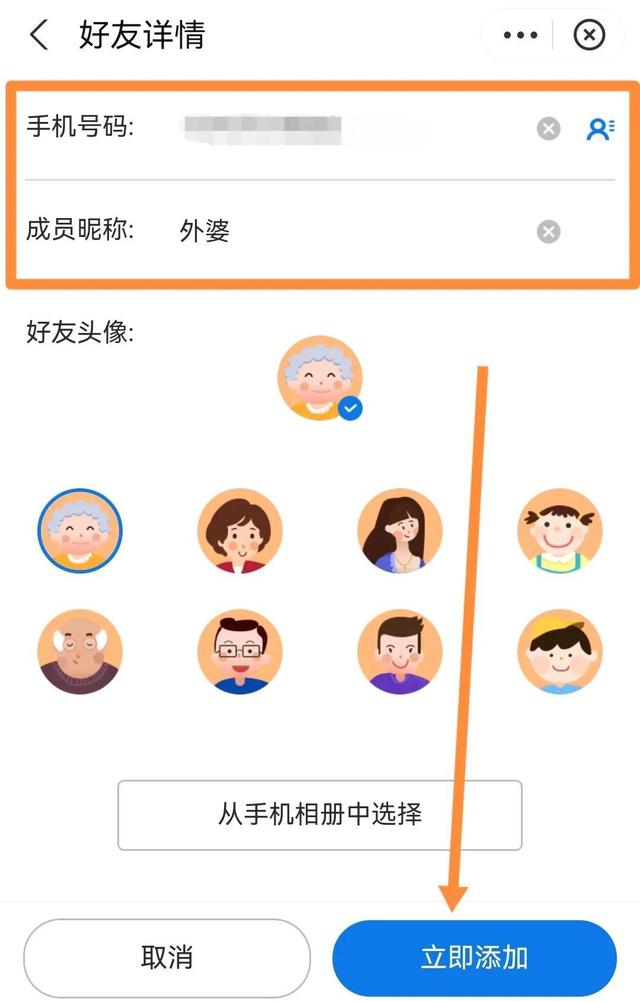The image size is (640, 1002).
Task: Clear the 成员昵称 field
Action: click(548, 232)
